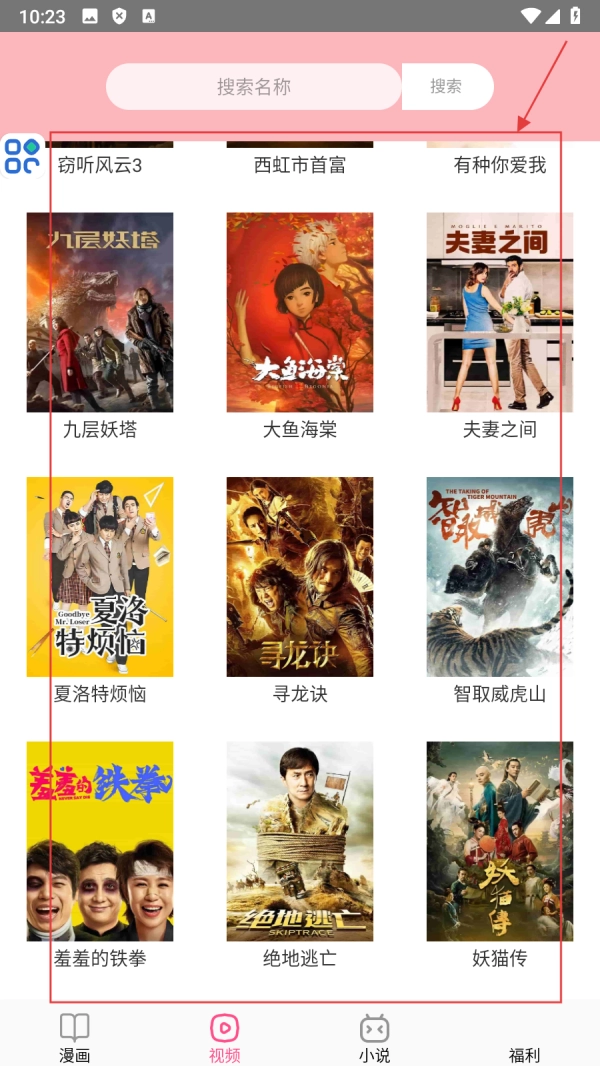600x1066 pixels.
Task: Switch to the 视频 tab
Action: coord(225,1037)
